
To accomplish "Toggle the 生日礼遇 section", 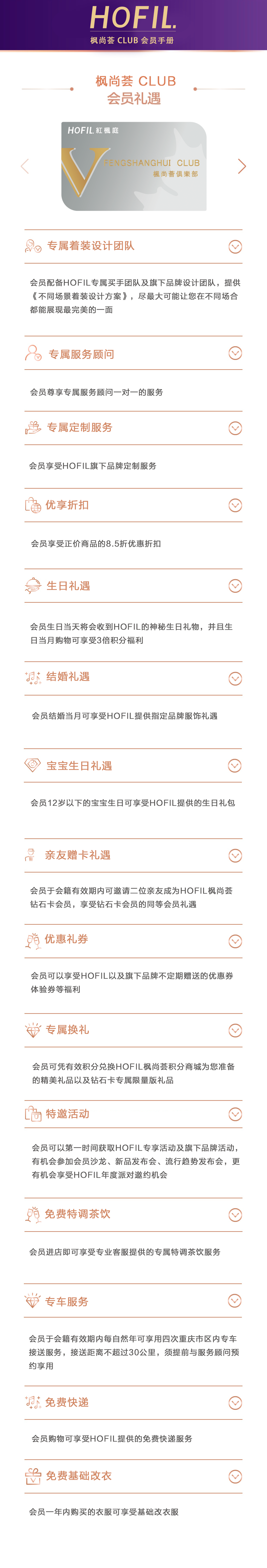I will click(x=235, y=586).
